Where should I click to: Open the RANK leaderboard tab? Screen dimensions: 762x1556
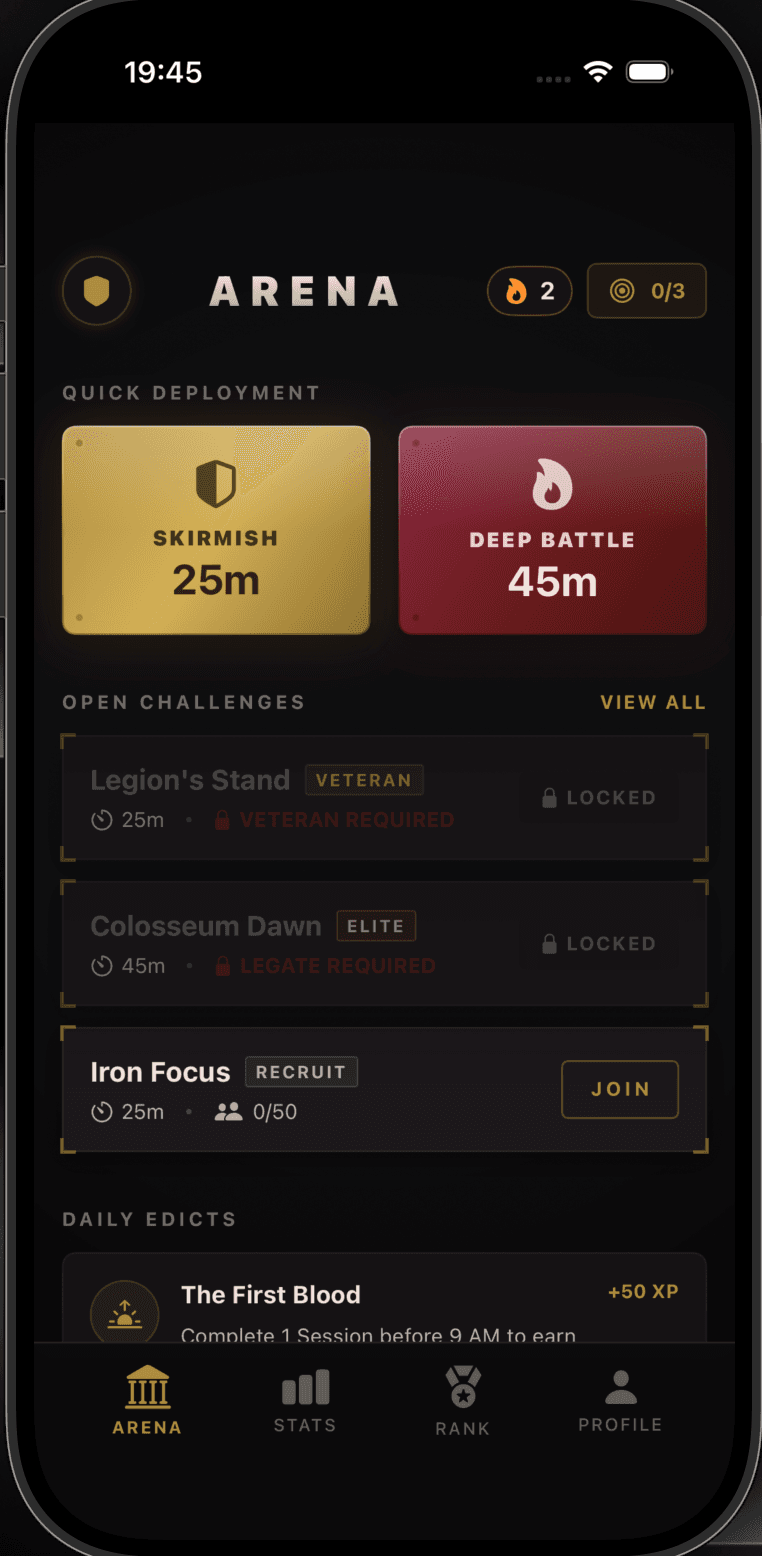tap(462, 1399)
